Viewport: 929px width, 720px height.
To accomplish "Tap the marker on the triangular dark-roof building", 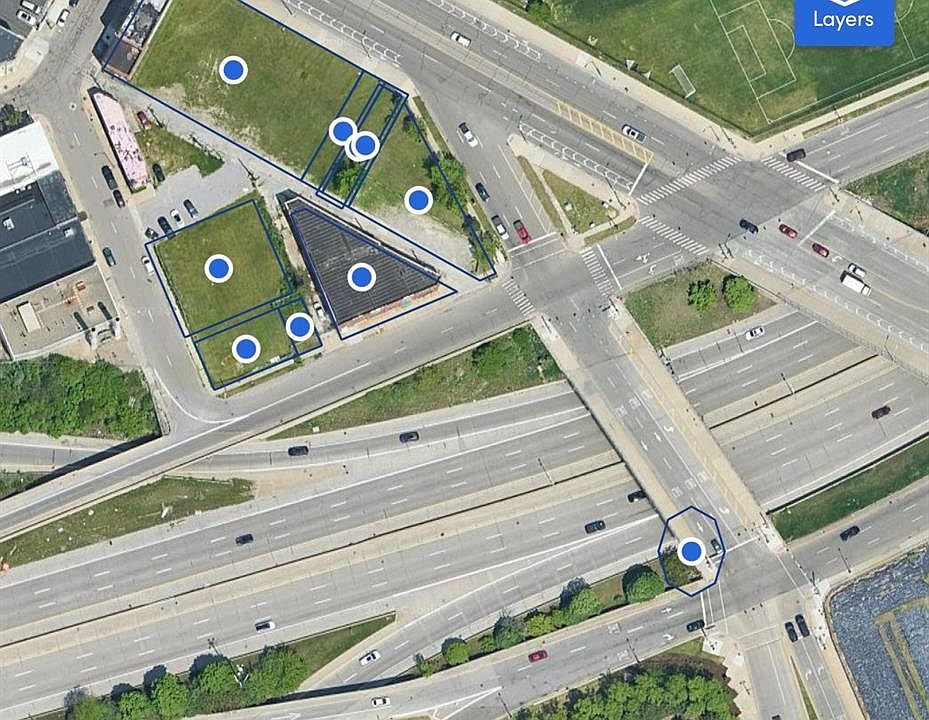I will pyautogui.click(x=362, y=276).
